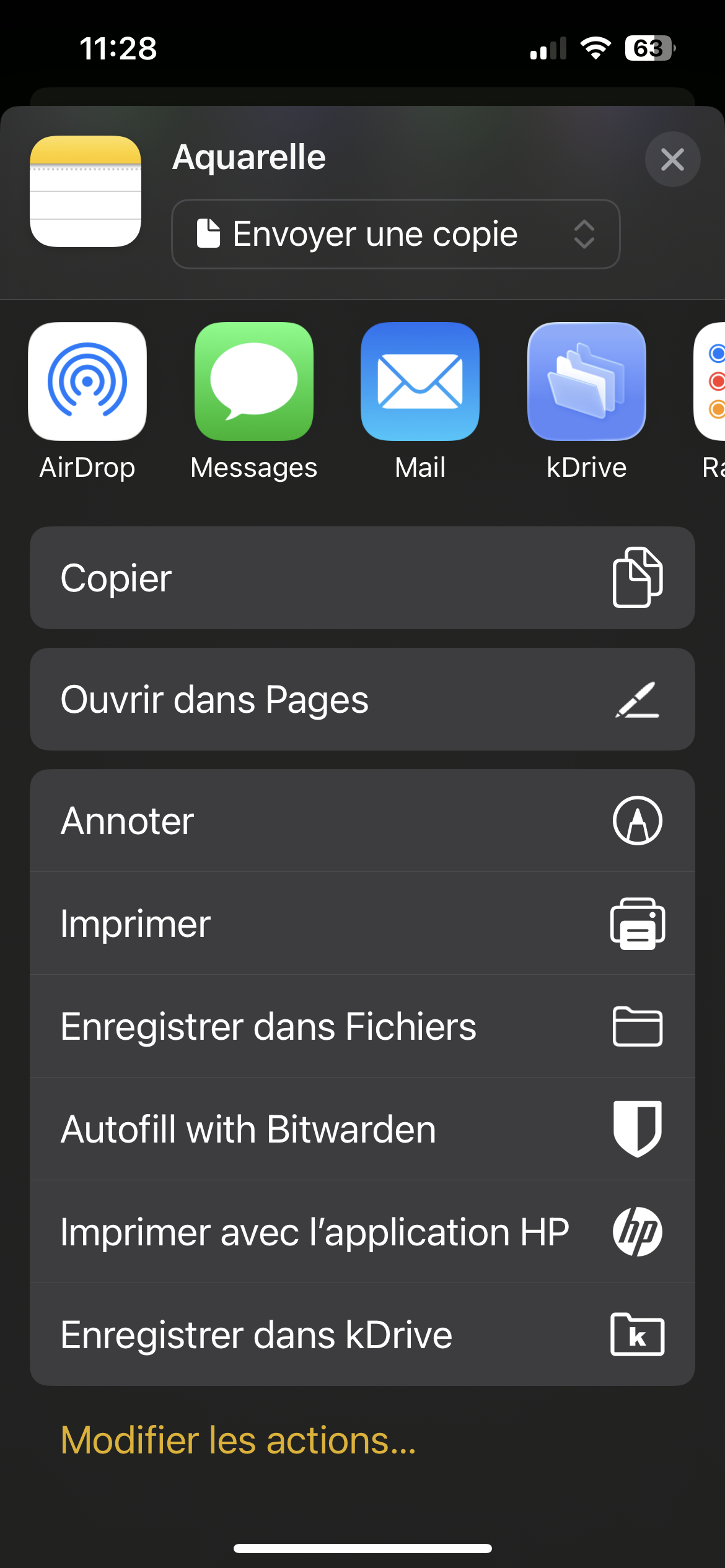The width and height of the screenshot is (725, 1568).
Task: Close the share sheet
Action: pos(672,160)
